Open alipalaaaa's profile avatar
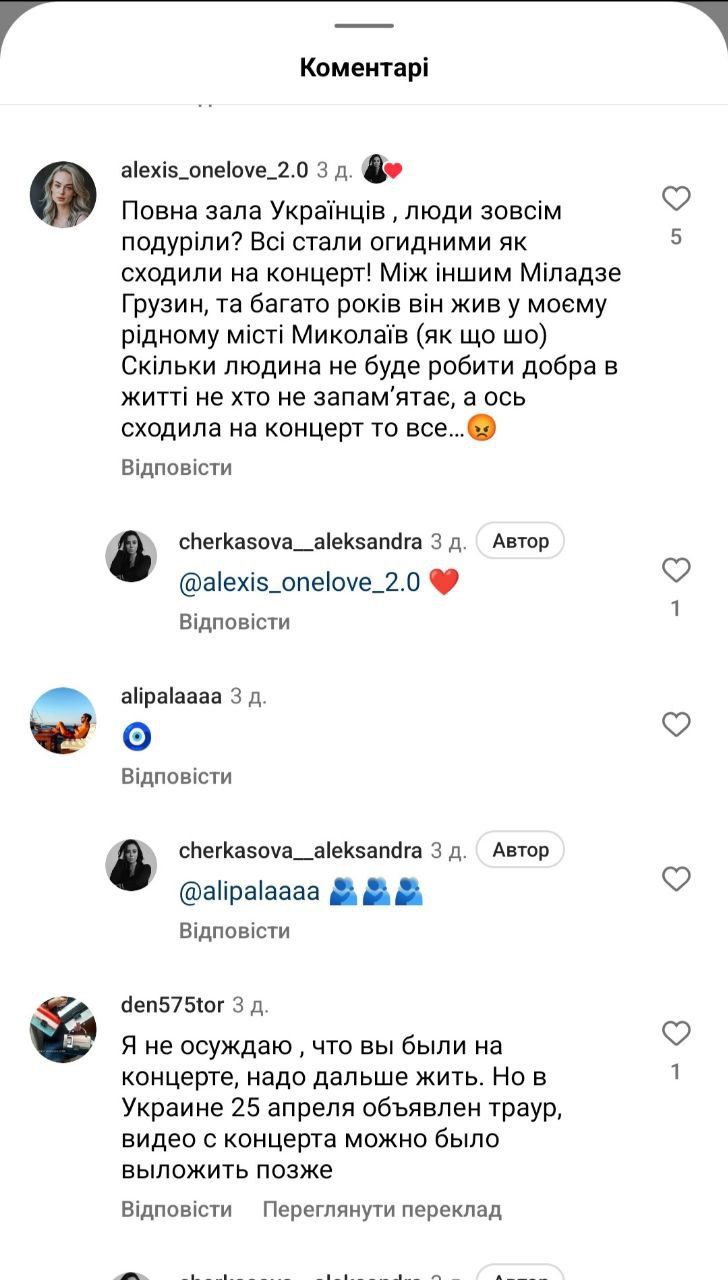The height and width of the screenshot is (1280, 728). [63, 720]
